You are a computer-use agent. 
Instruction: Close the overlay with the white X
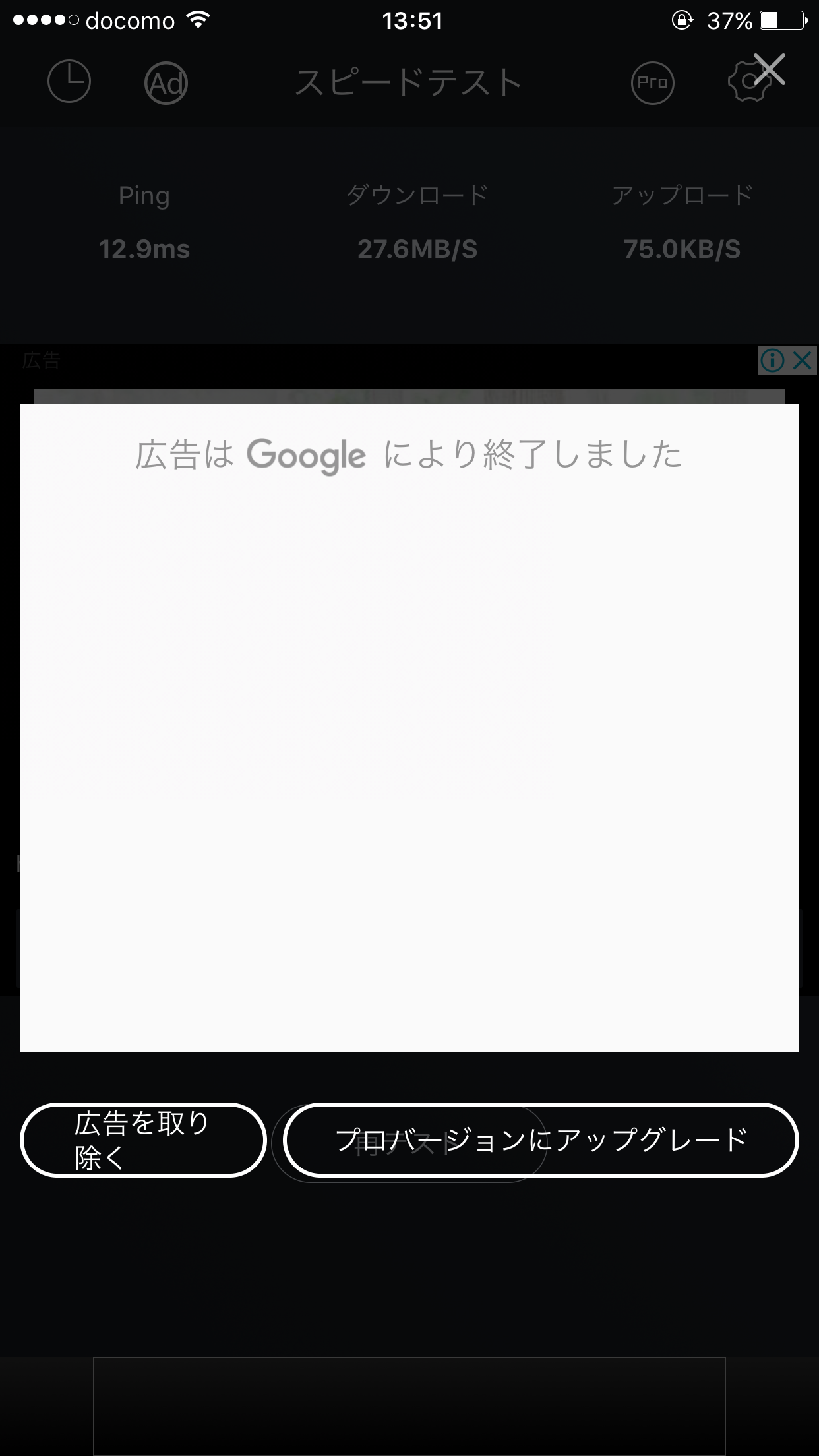[769, 69]
